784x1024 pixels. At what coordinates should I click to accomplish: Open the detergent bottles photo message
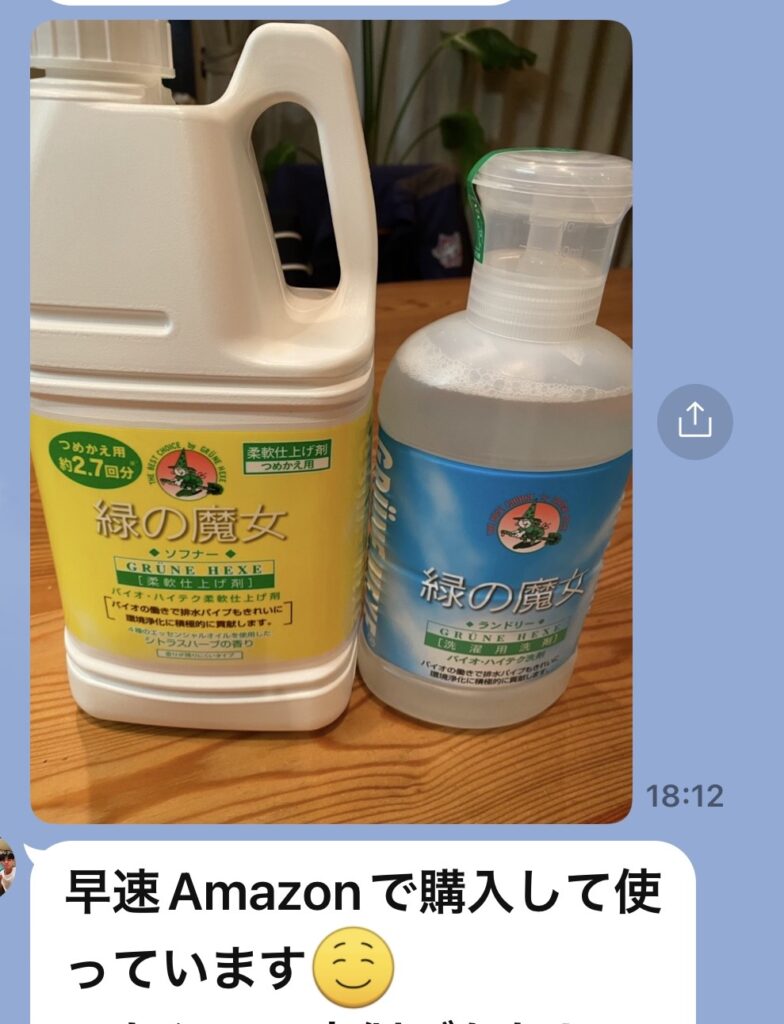coord(330,420)
